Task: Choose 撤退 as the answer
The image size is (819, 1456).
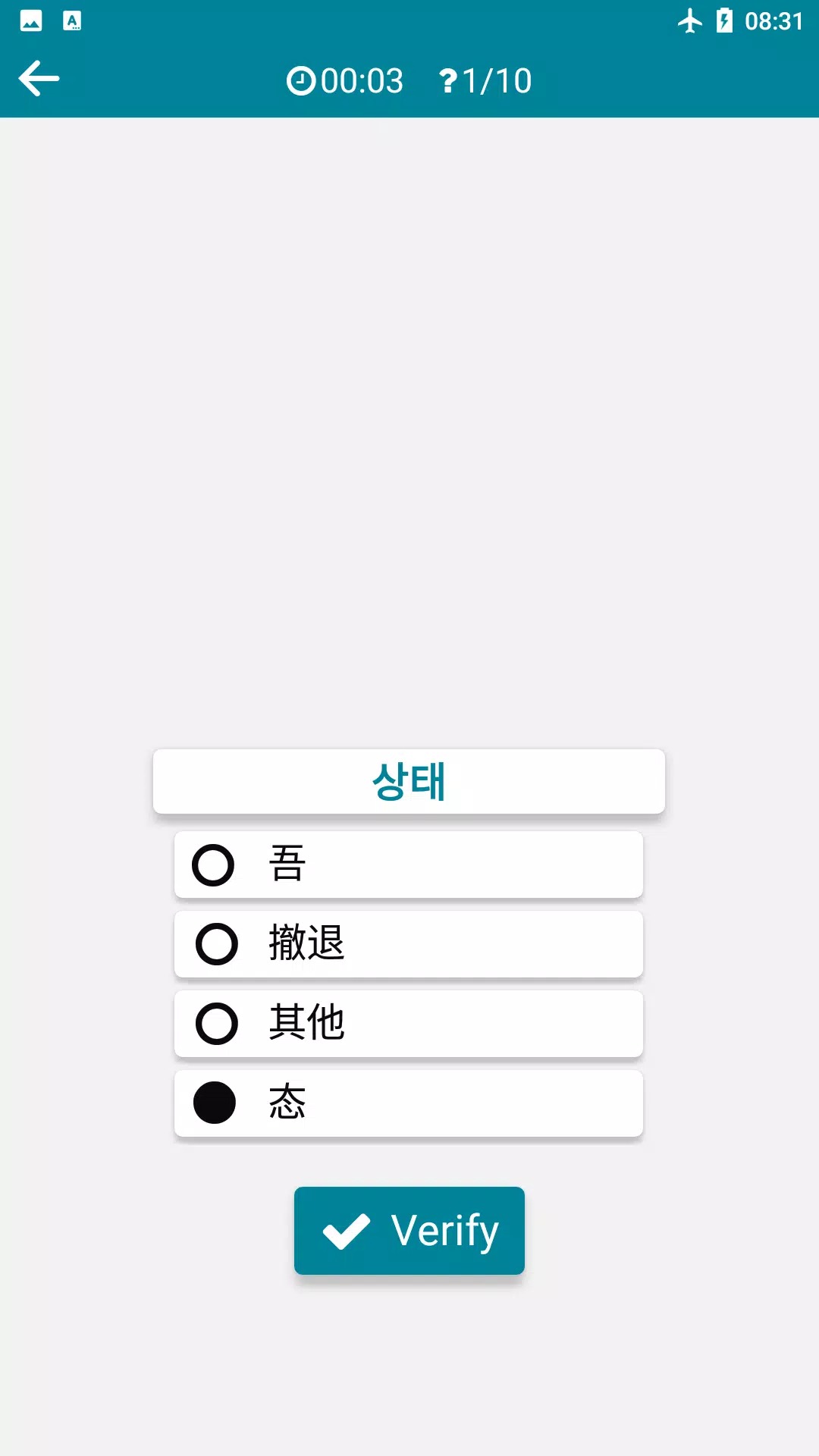Action: pyautogui.click(x=408, y=944)
